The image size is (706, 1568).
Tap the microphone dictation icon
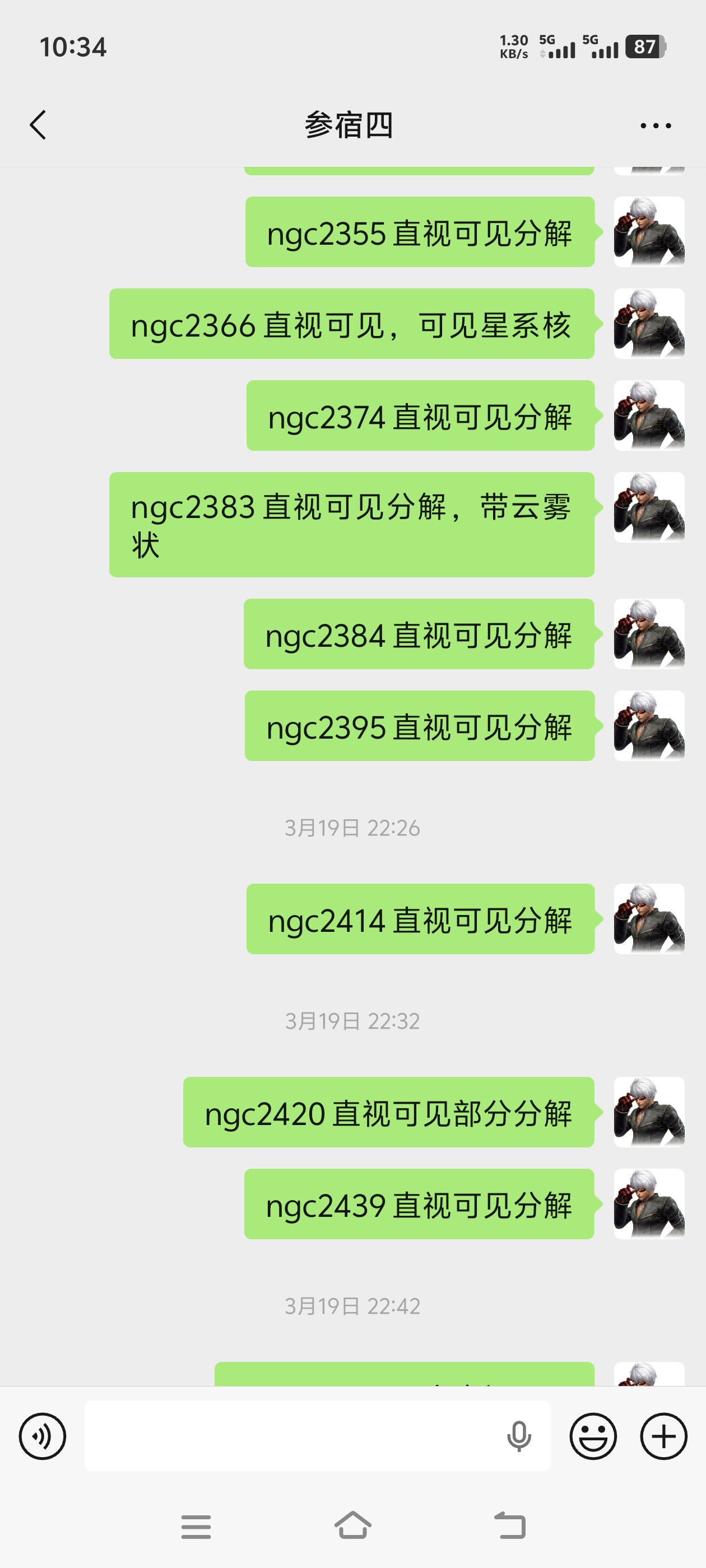click(x=519, y=1436)
